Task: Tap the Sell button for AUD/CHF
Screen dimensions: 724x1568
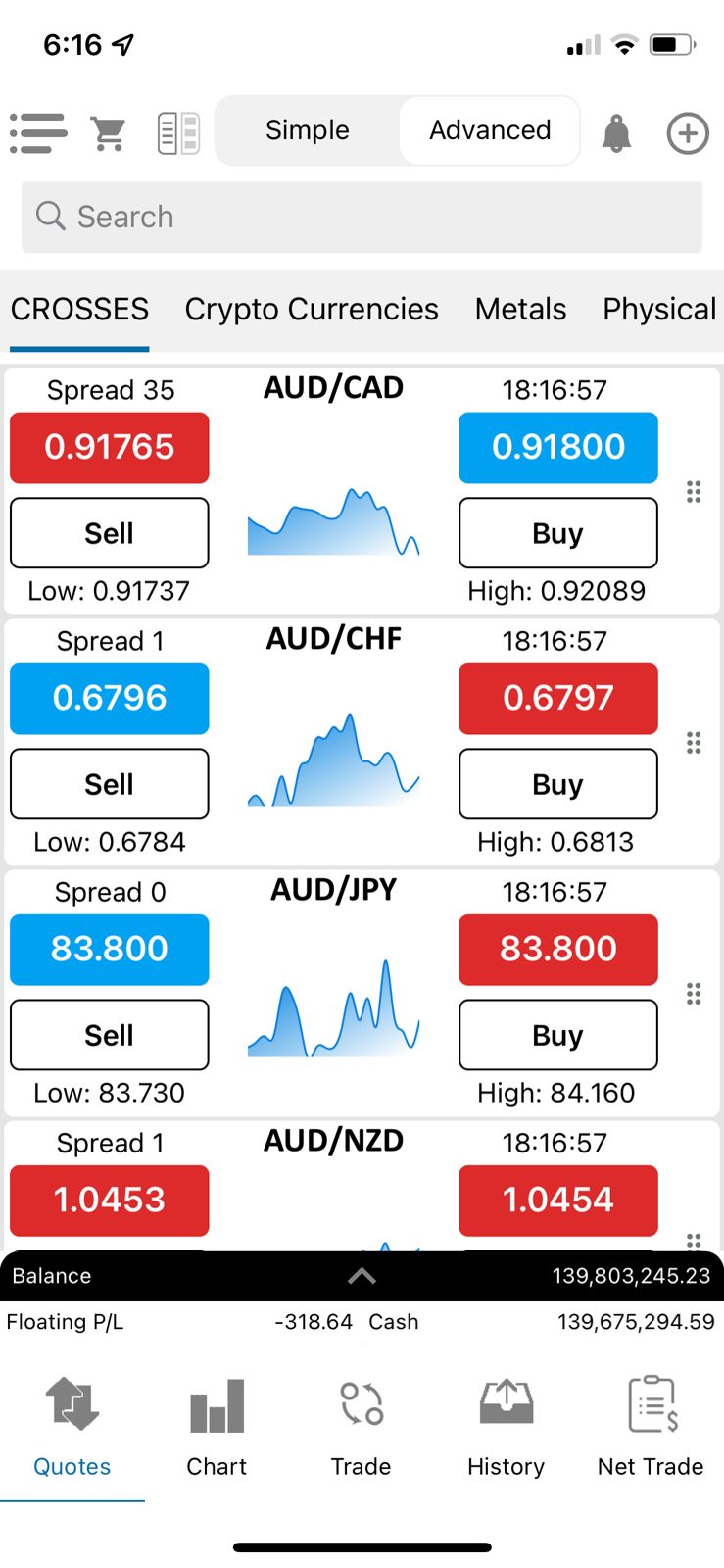Action: tap(110, 784)
